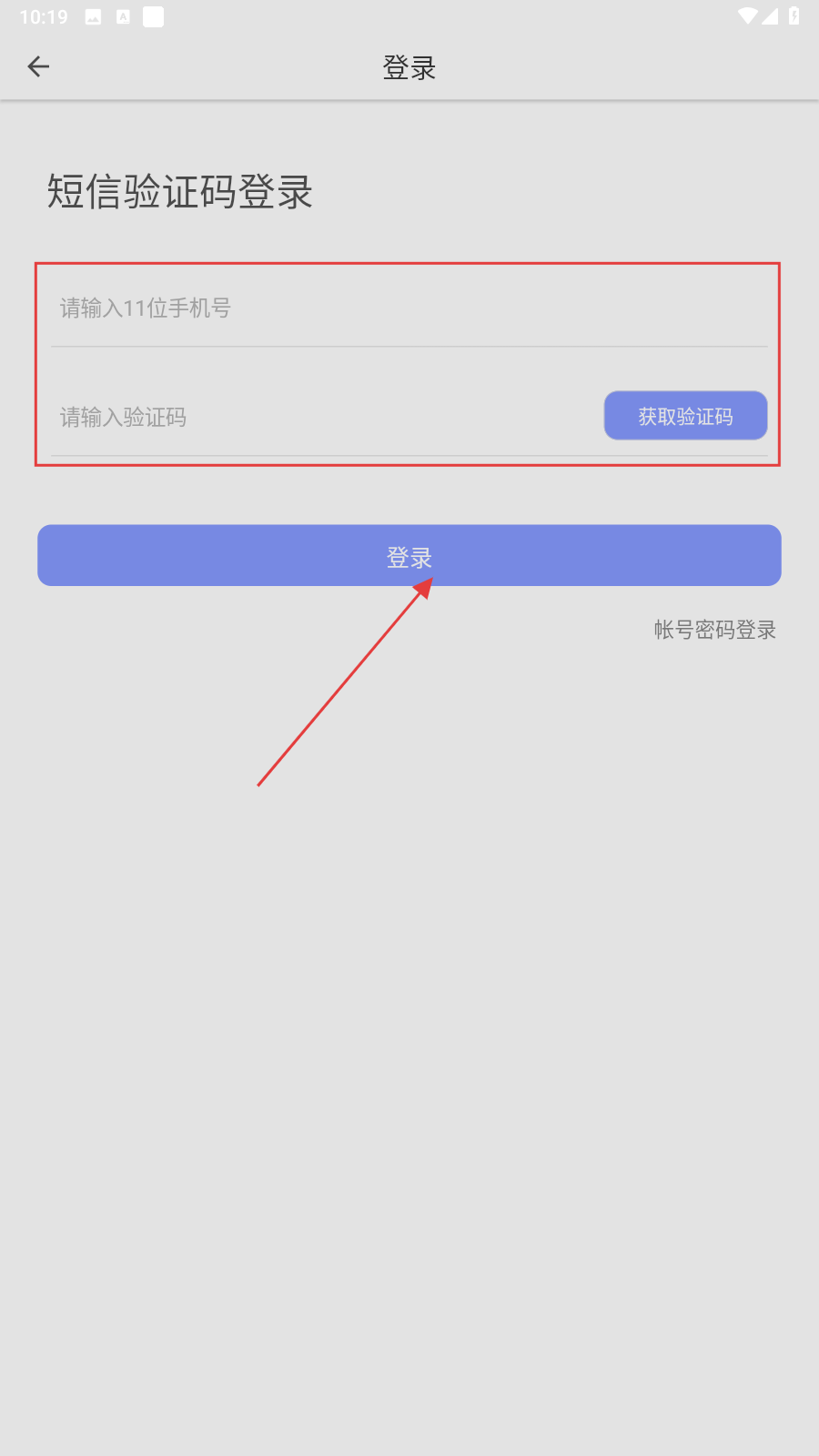Go back using the top-left arrow
The width and height of the screenshot is (819, 1456).
[38, 66]
